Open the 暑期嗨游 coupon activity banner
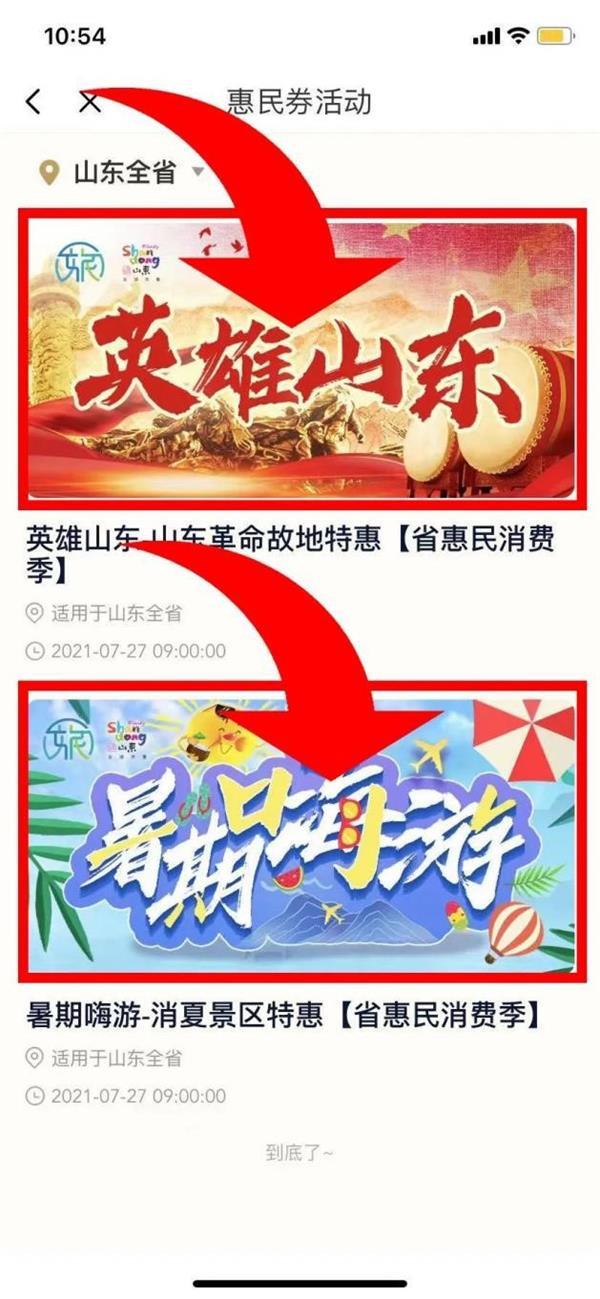600x1299 pixels. [x=300, y=832]
